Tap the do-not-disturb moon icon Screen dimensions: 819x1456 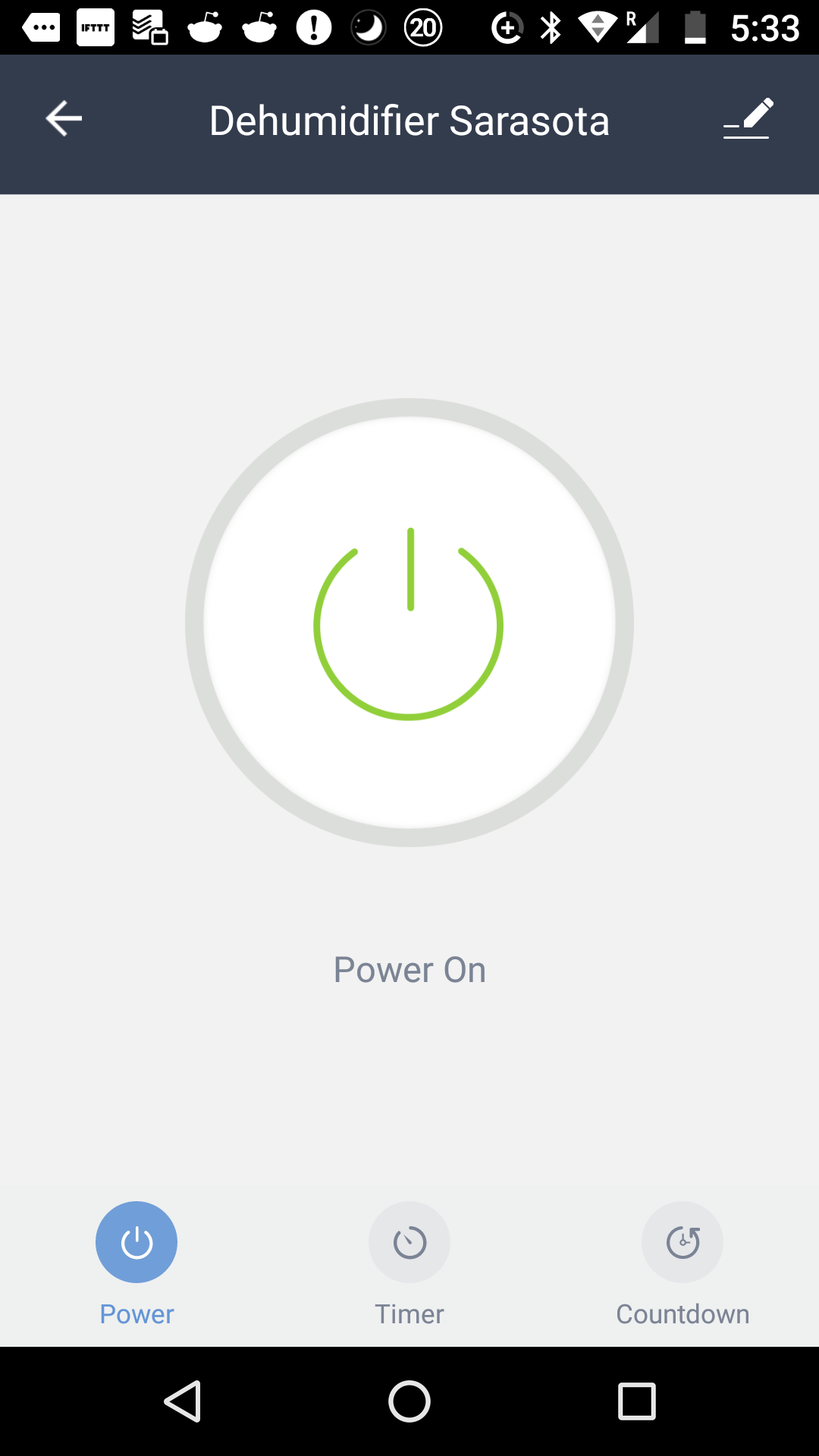point(369,27)
